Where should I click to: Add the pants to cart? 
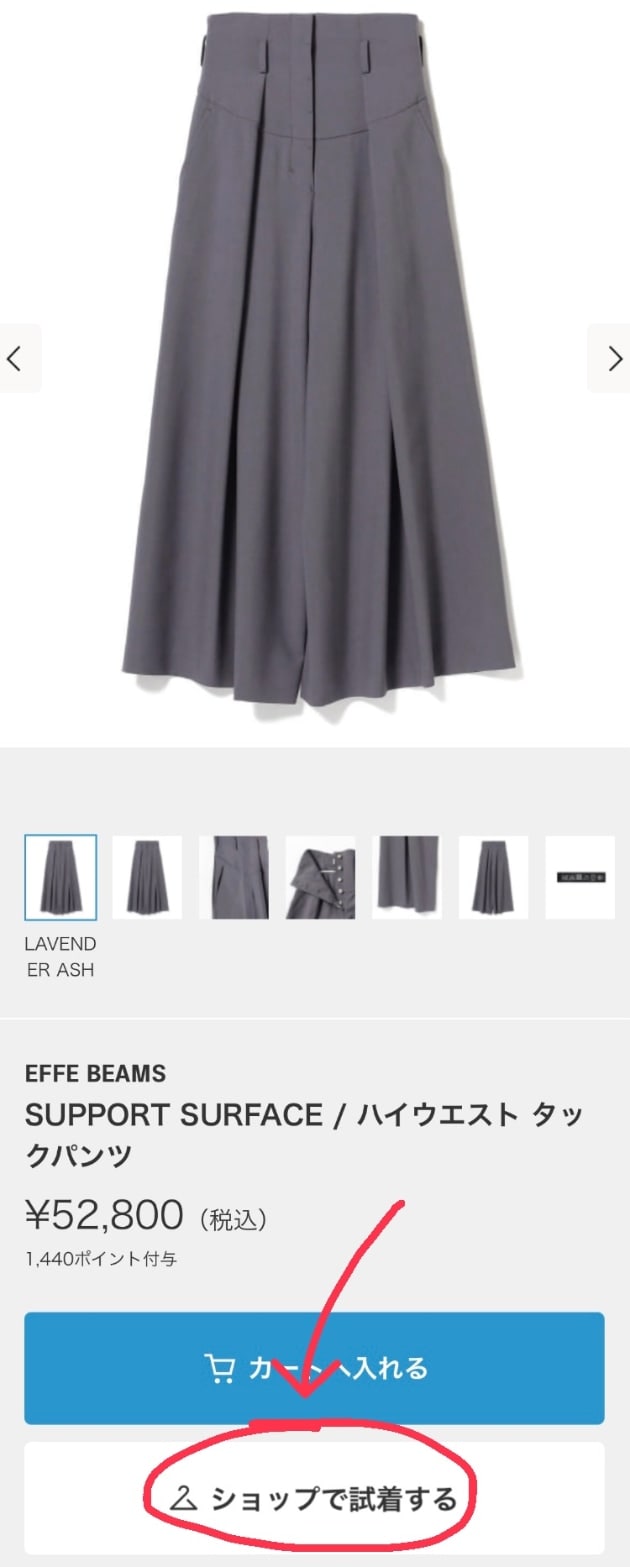(314, 1367)
